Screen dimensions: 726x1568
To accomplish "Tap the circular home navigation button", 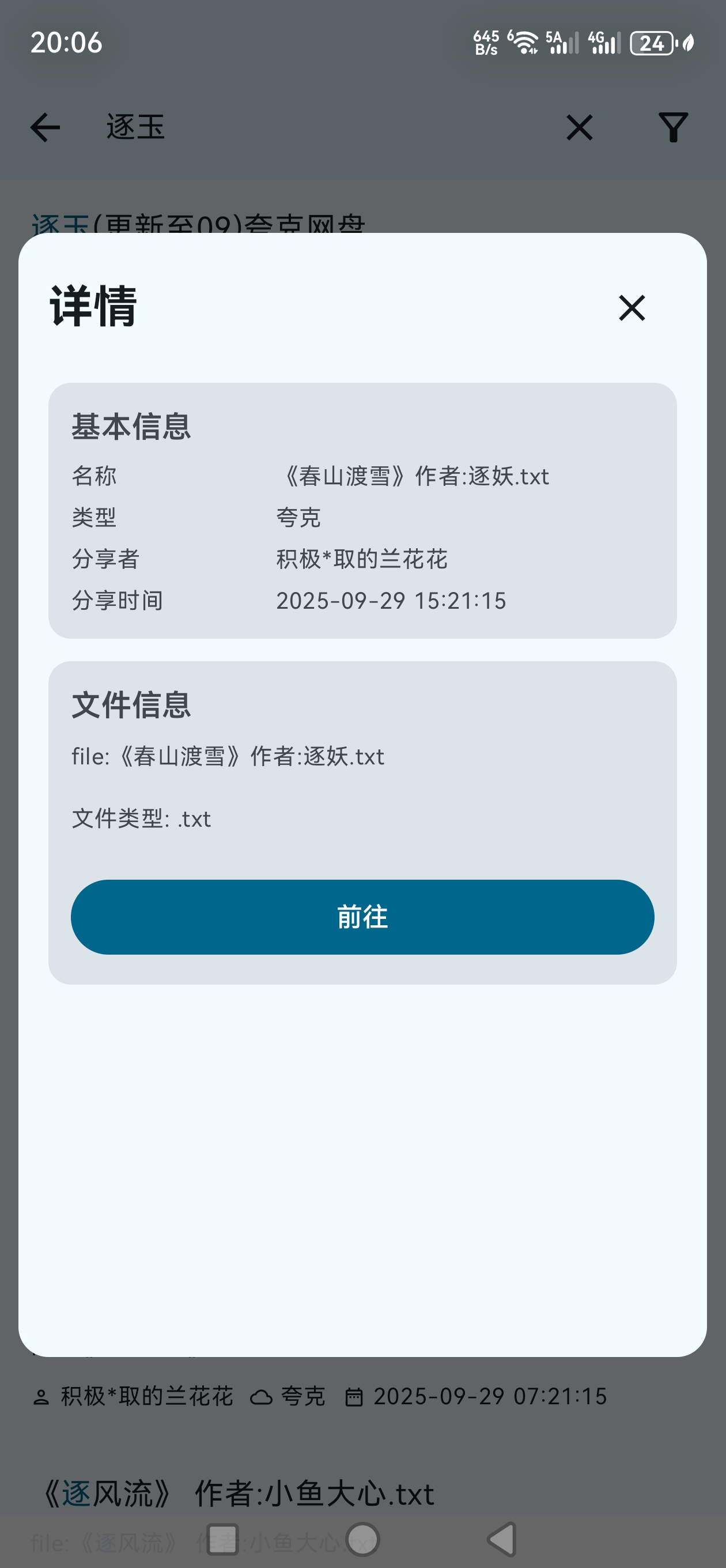I will pyautogui.click(x=362, y=1539).
